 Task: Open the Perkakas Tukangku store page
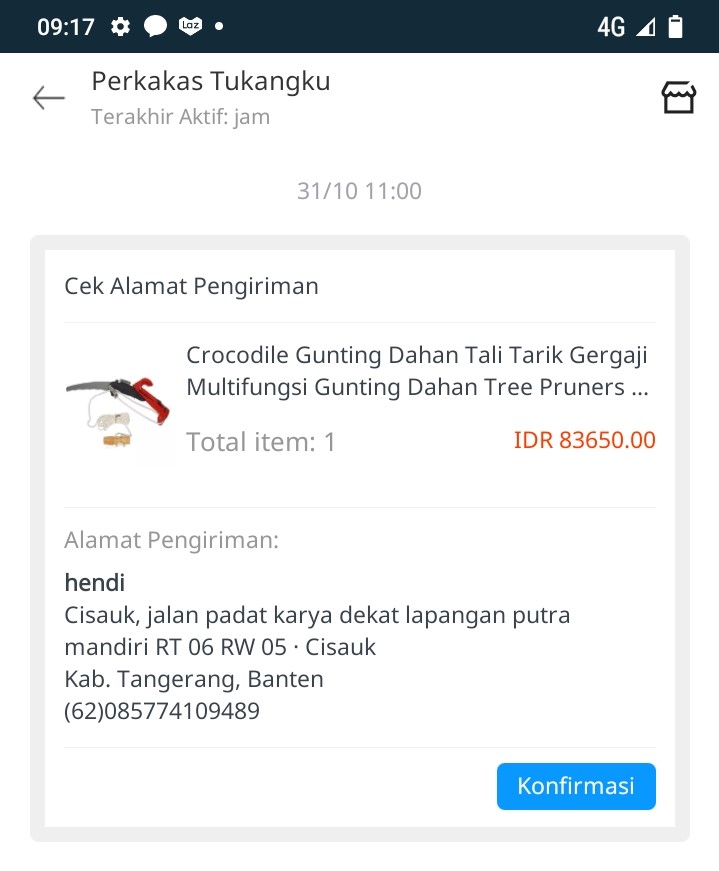[x=678, y=98]
